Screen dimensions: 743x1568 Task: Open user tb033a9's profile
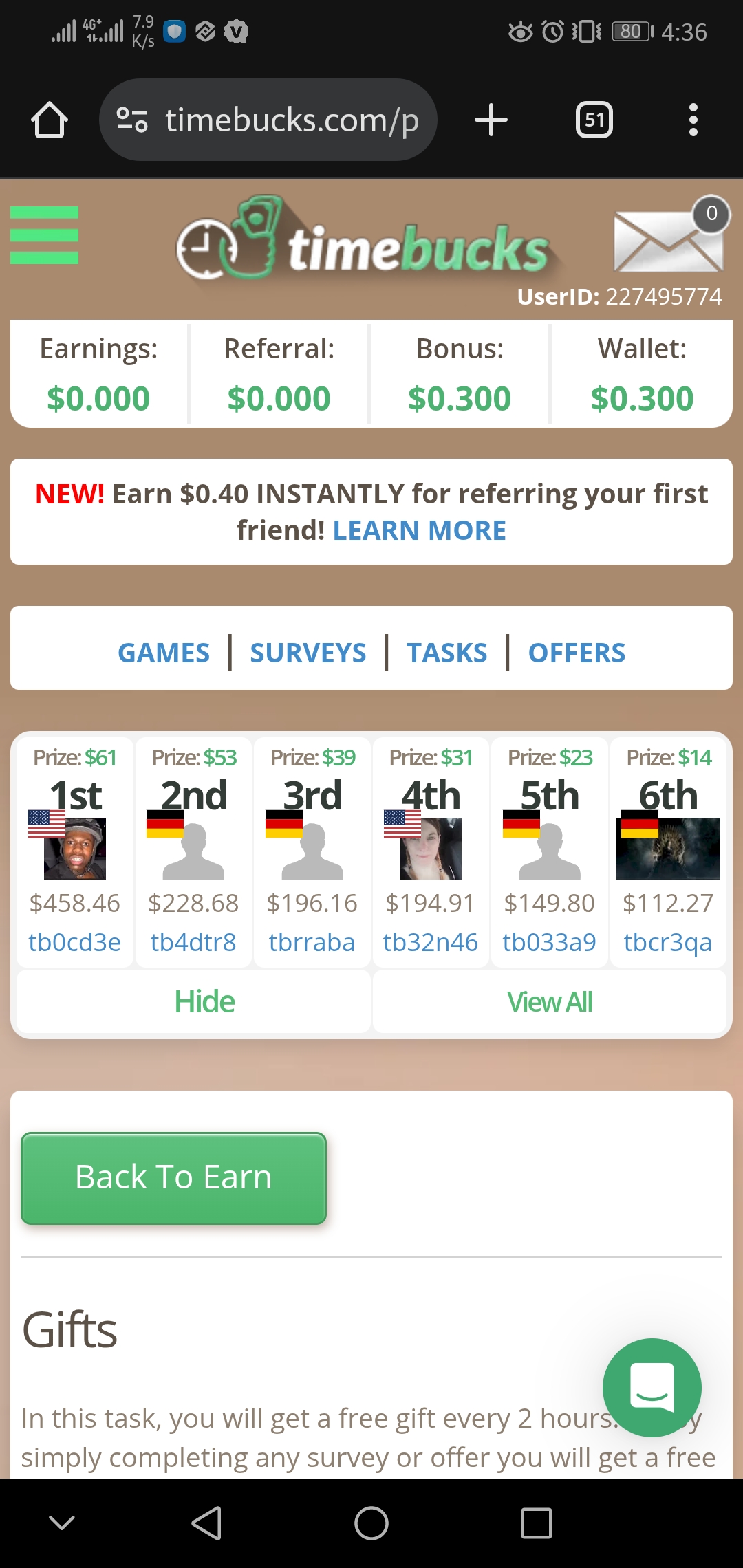click(549, 941)
